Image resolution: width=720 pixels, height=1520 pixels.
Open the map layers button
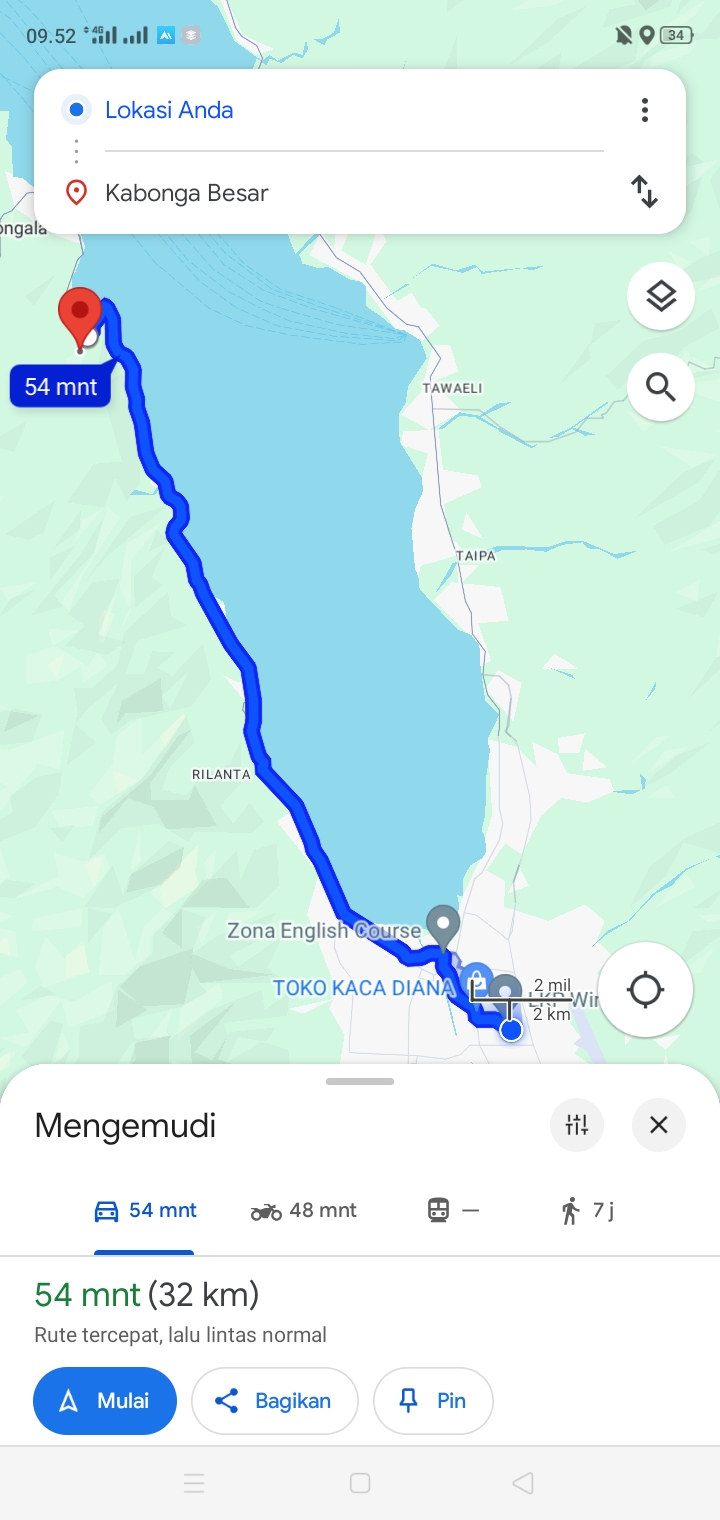tap(661, 296)
